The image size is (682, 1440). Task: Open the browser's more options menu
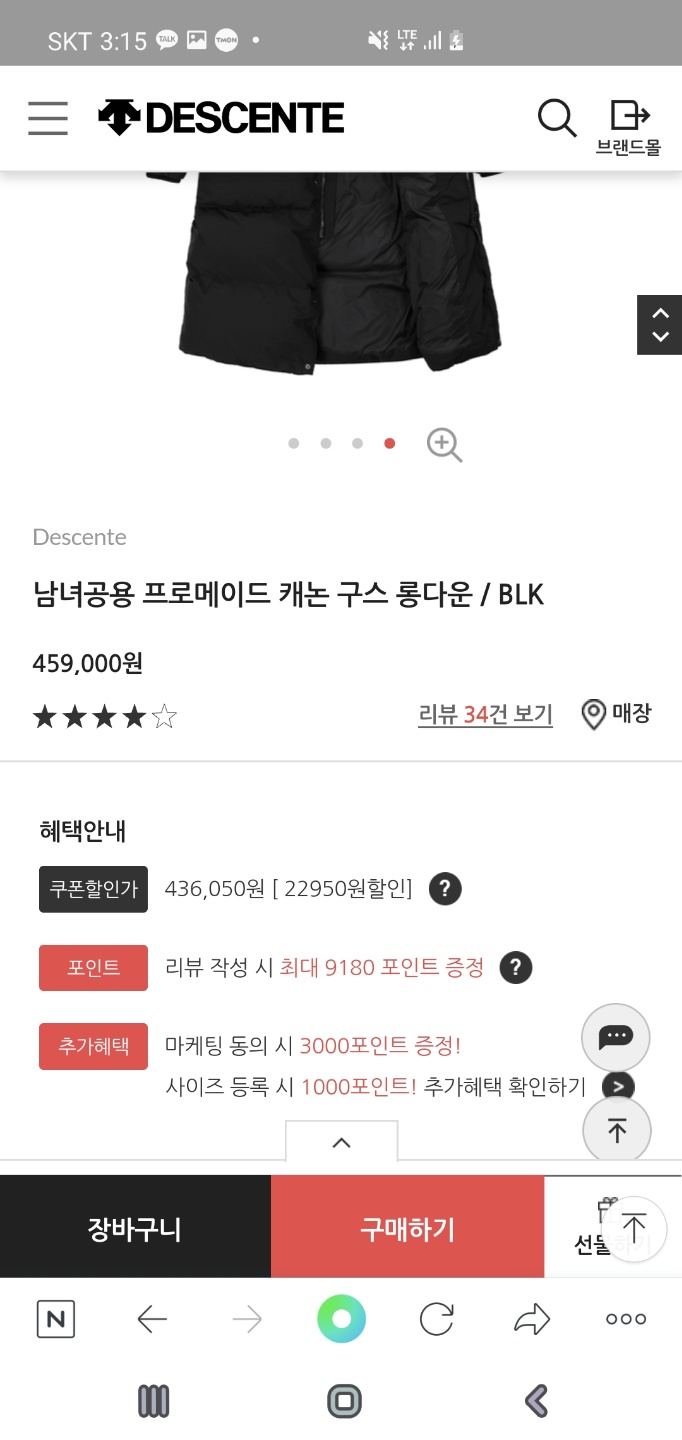(626, 1319)
